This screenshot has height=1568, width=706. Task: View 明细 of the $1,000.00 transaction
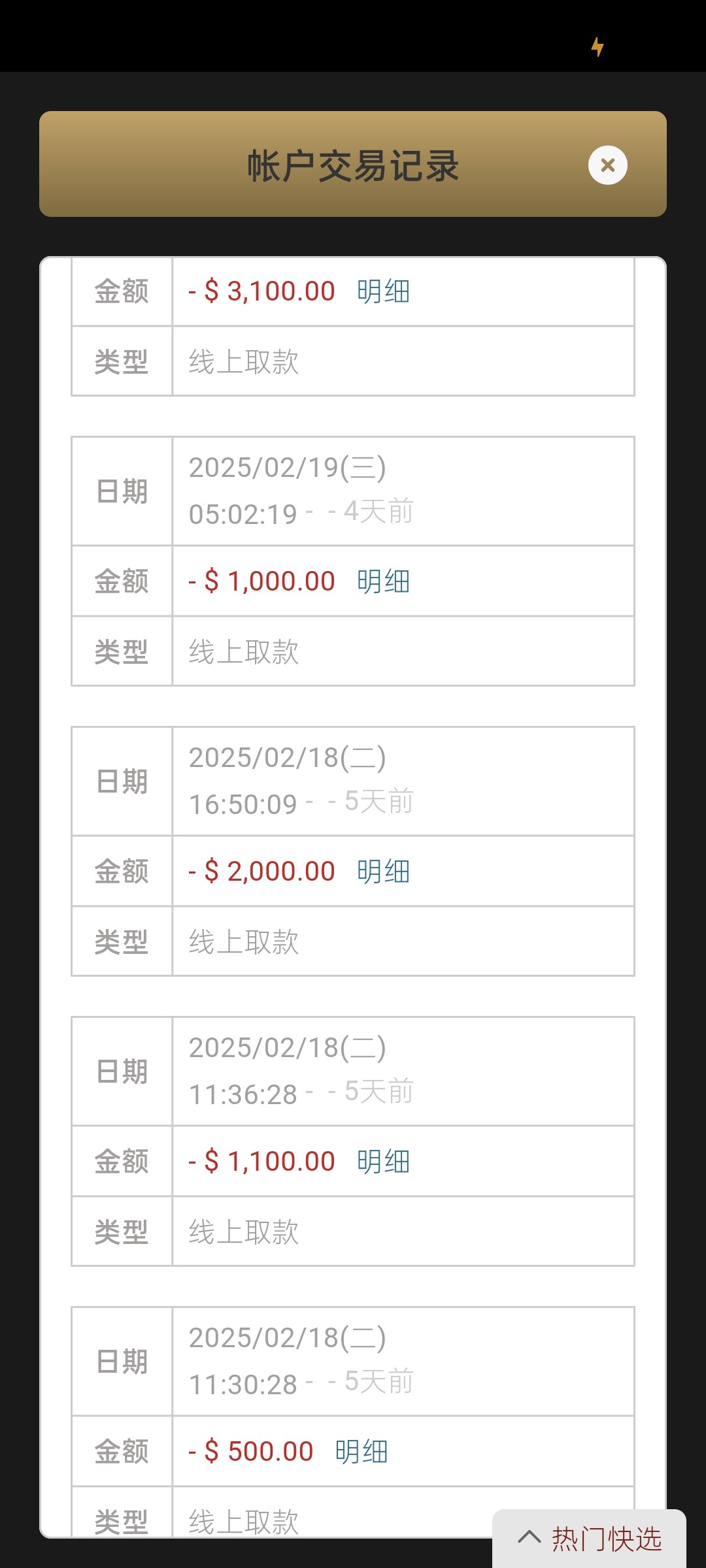(383, 581)
